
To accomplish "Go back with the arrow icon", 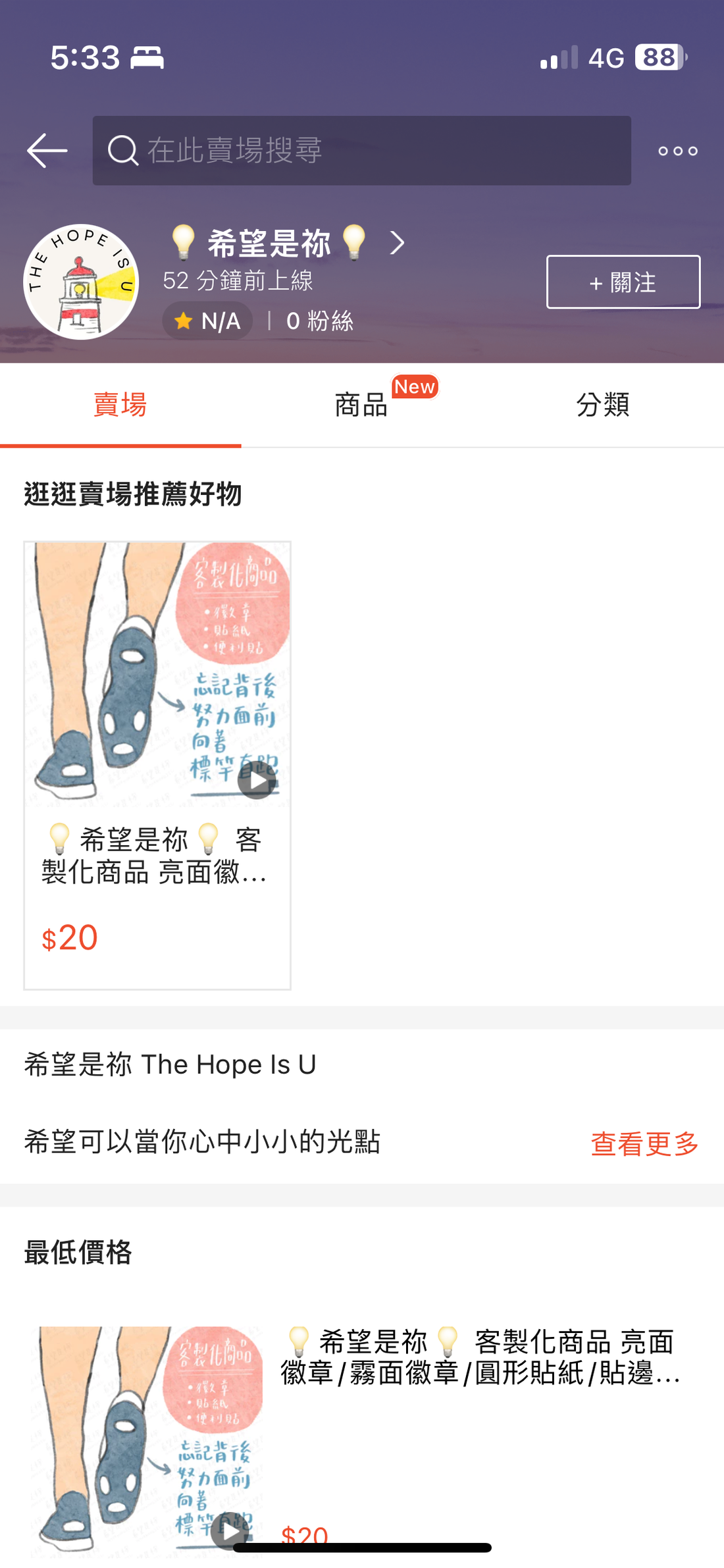I will [x=47, y=151].
